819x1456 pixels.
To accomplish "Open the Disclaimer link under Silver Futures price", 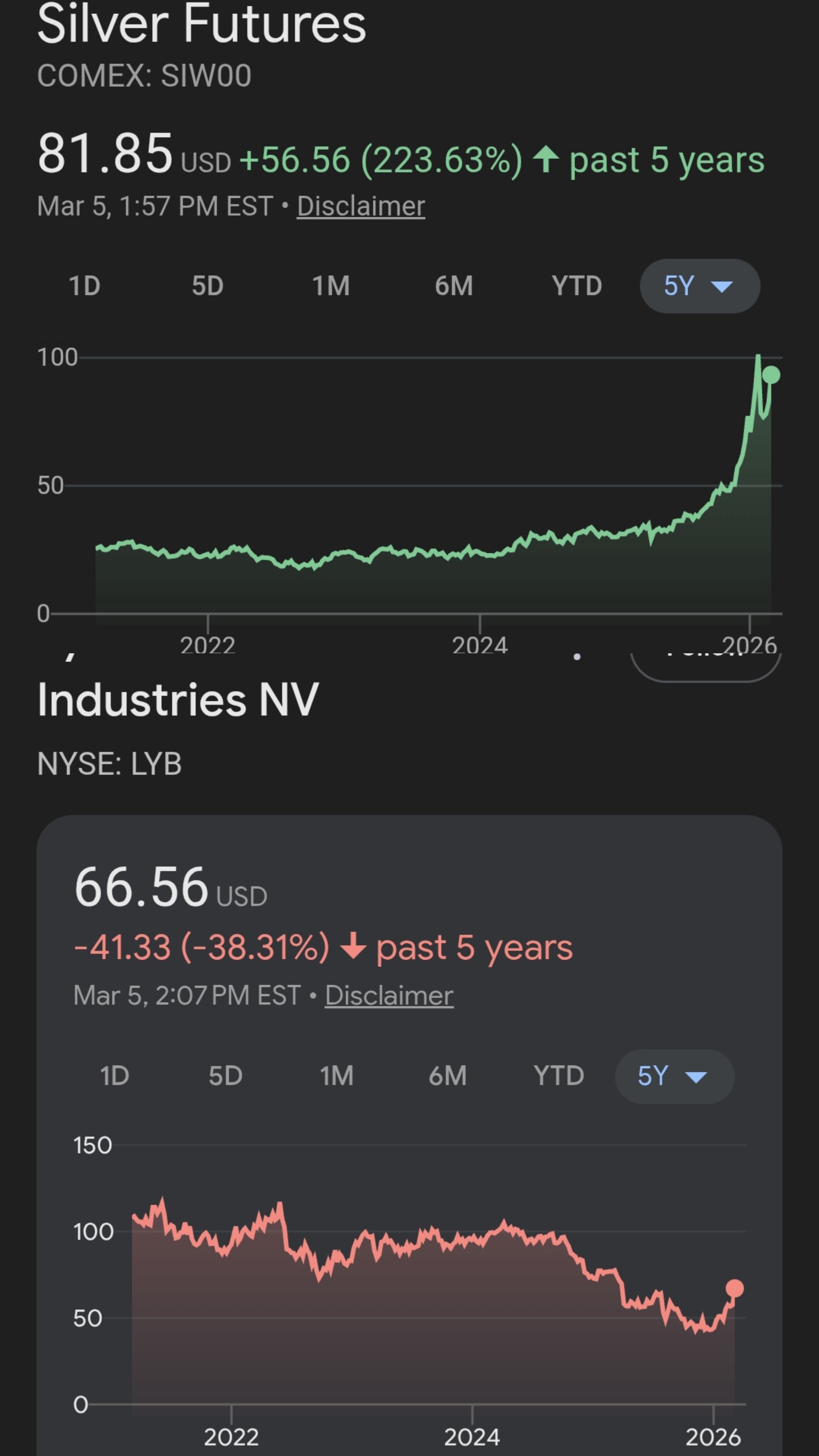I will tap(361, 206).
